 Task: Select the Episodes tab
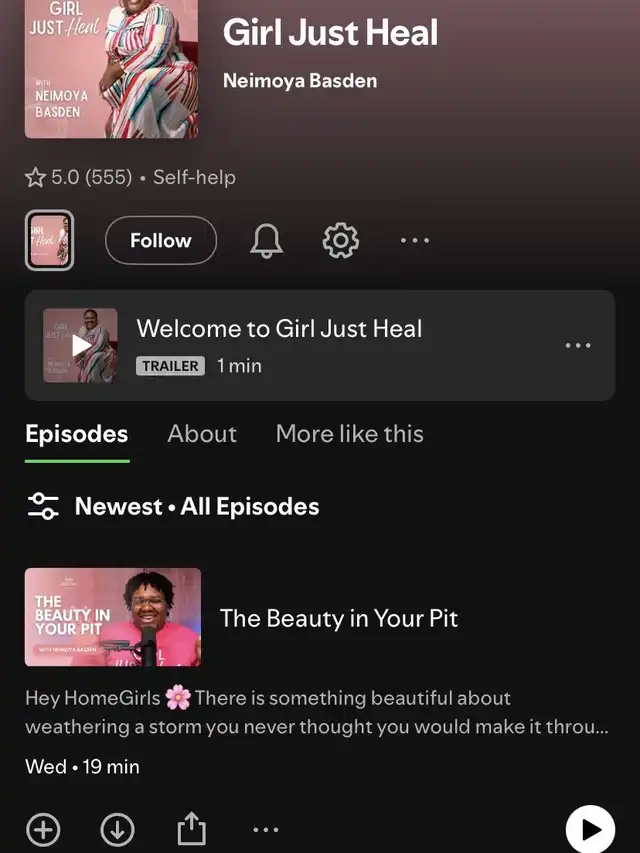(x=77, y=434)
